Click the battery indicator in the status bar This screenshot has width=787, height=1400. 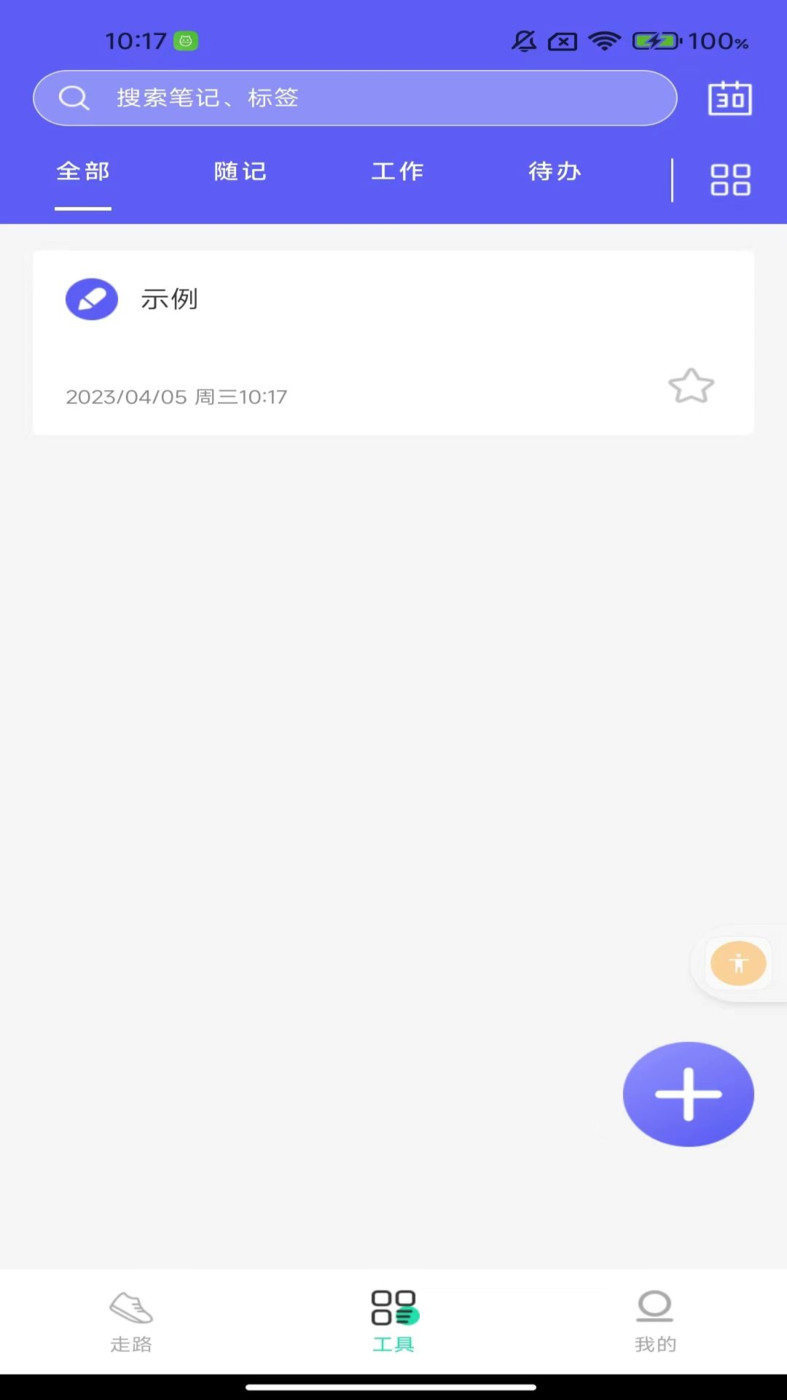pos(655,41)
